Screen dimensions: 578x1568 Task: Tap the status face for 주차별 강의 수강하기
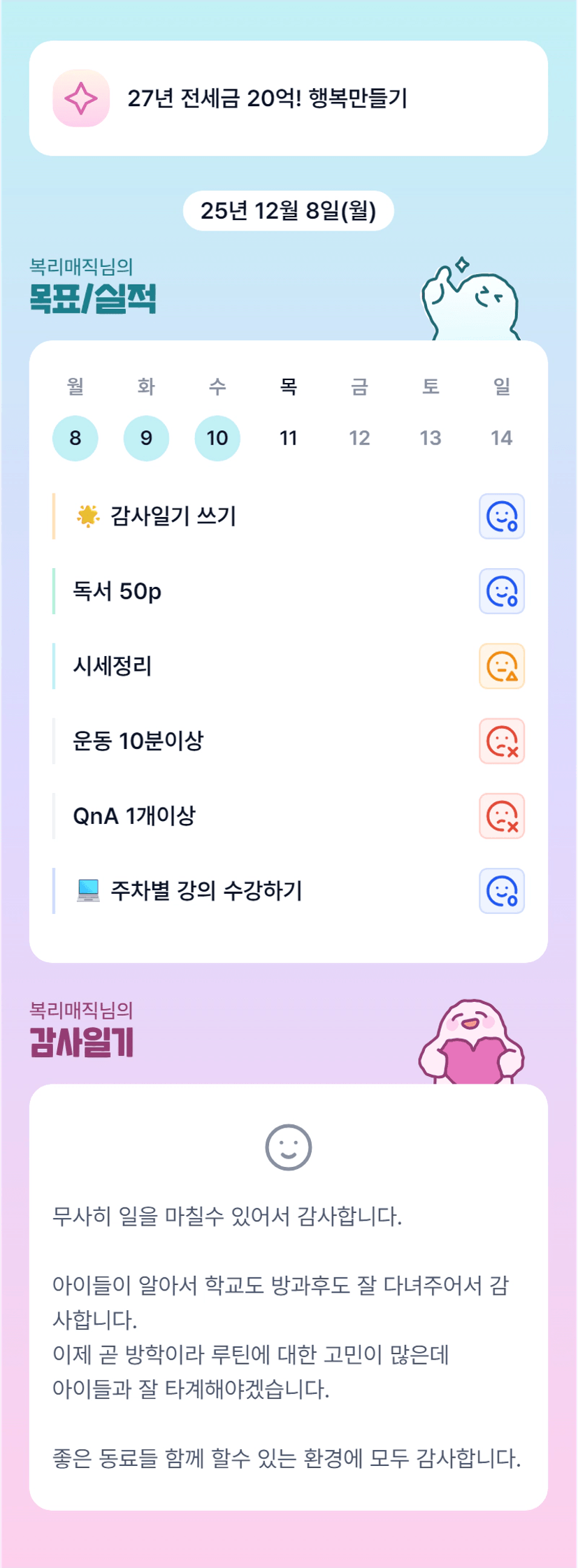(502, 891)
